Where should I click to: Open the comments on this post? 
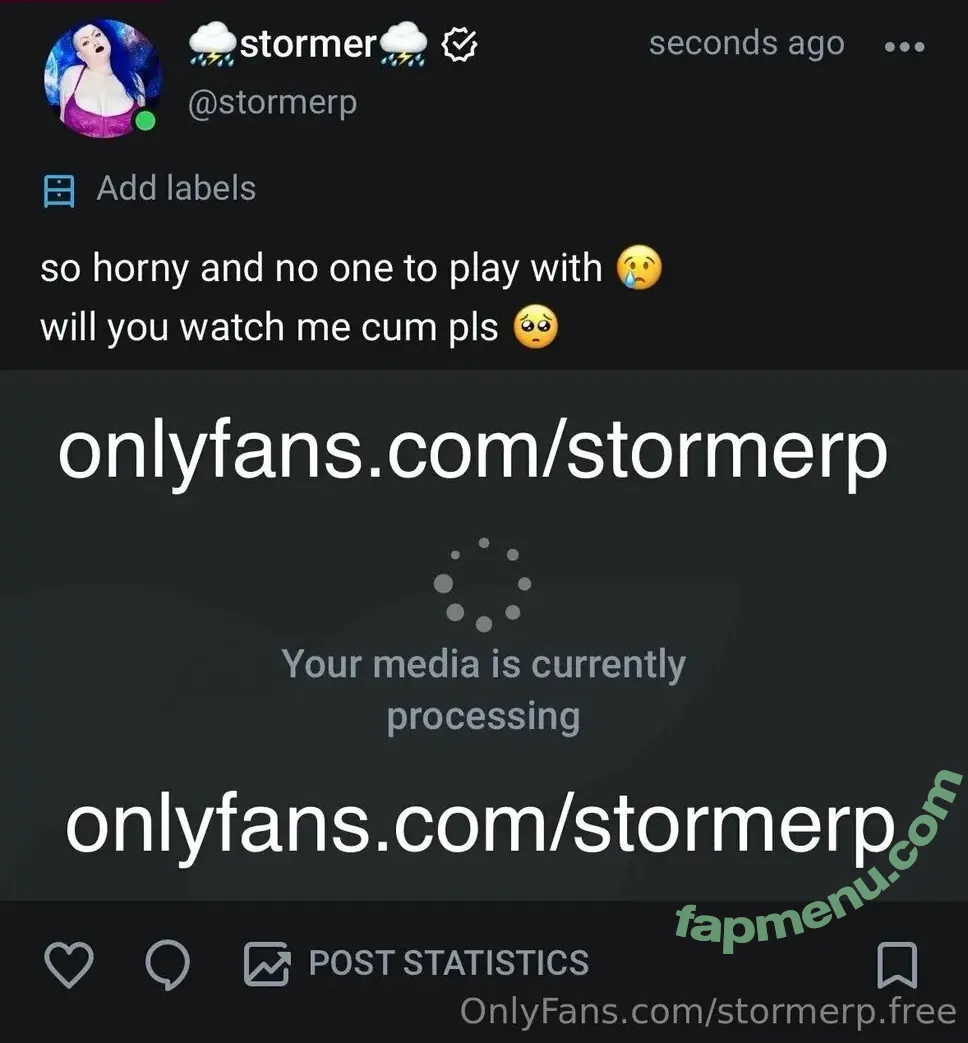point(168,964)
